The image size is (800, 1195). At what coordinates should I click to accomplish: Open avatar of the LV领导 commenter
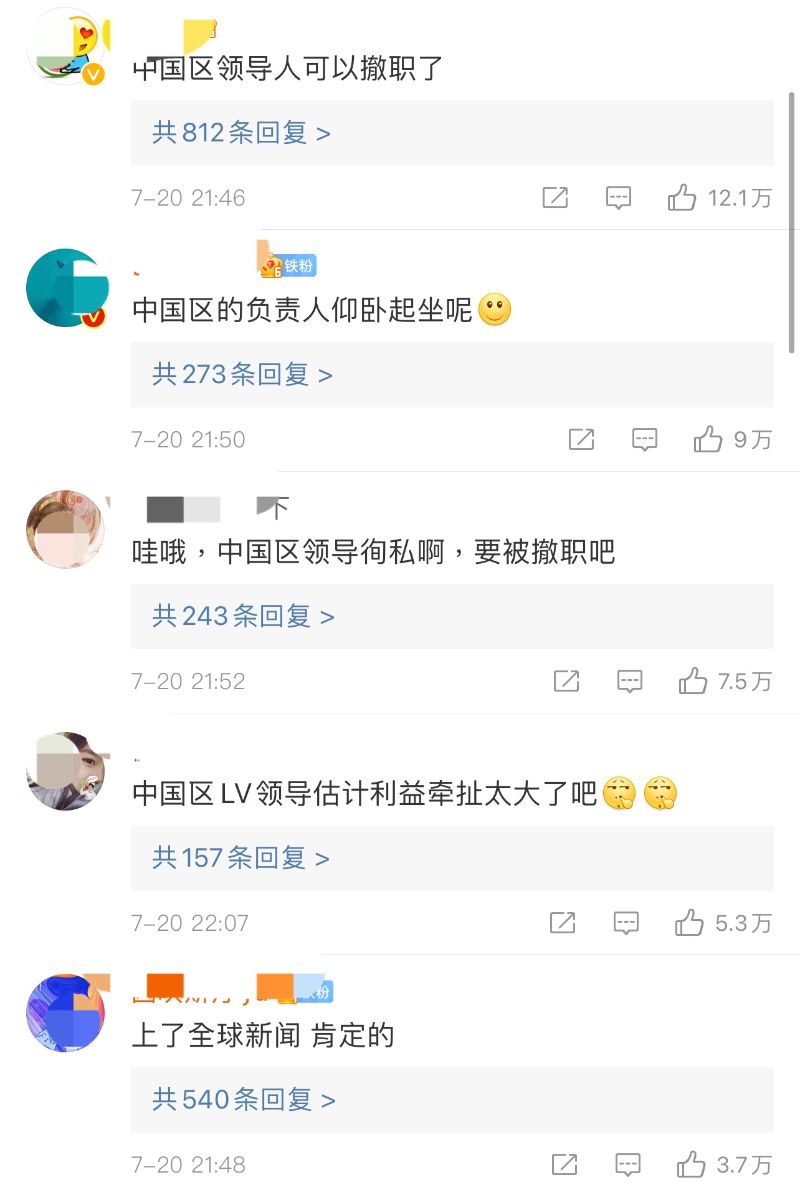[x=66, y=772]
